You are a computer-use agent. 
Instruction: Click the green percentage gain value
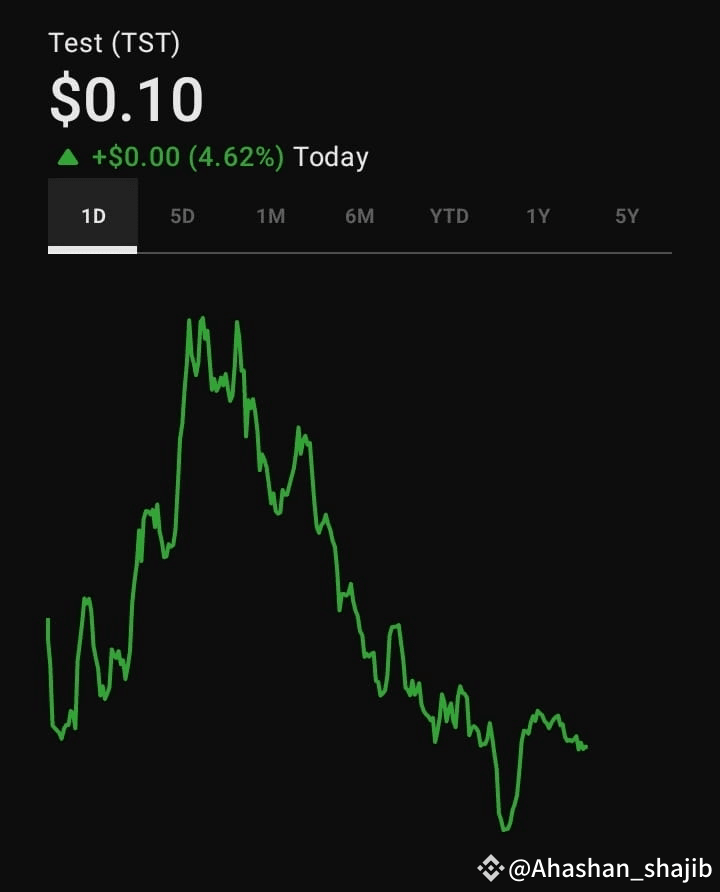click(235, 156)
